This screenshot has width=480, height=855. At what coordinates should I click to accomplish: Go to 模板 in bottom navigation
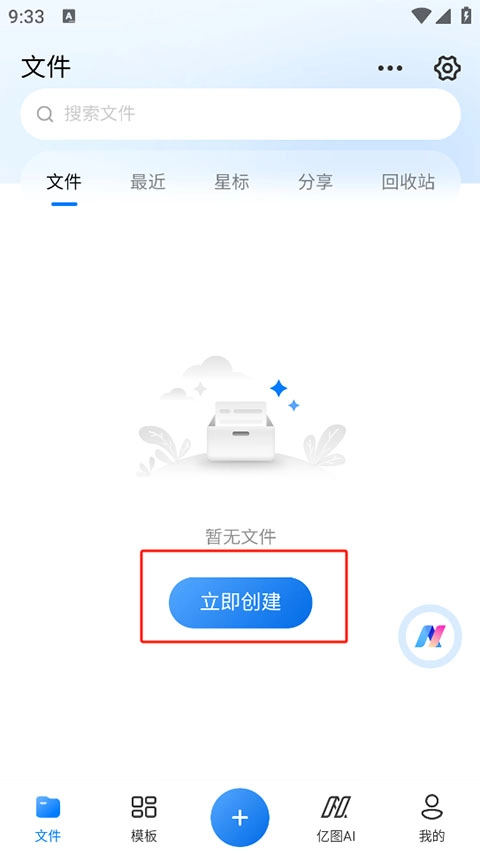[144, 818]
